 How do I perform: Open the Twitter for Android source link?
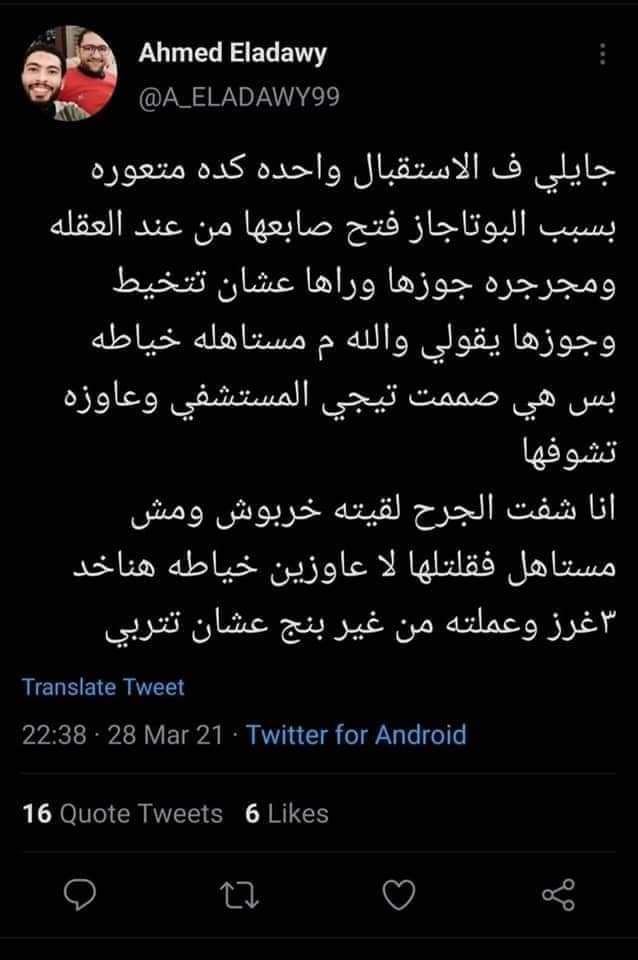356,736
